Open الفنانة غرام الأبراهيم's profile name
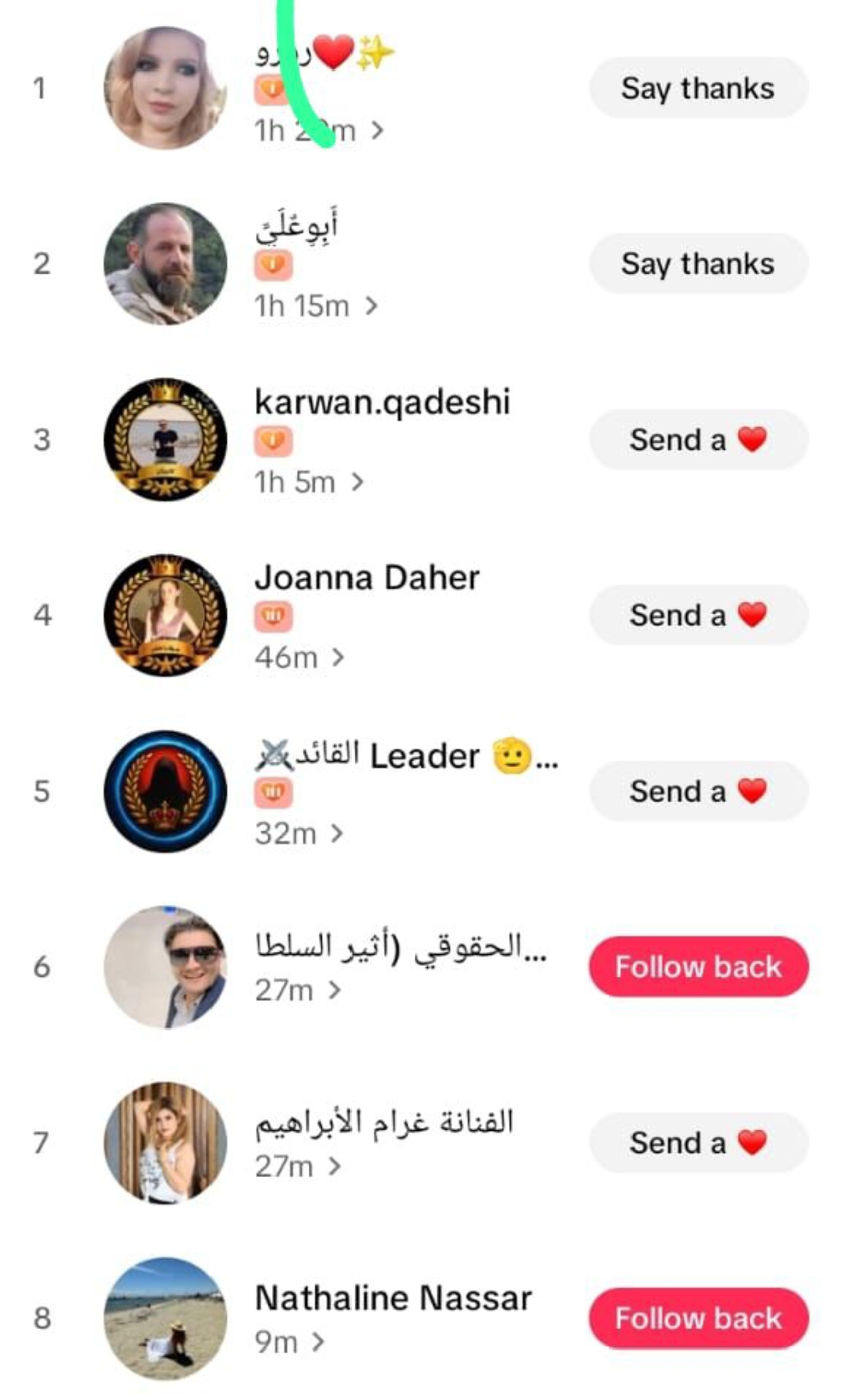This screenshot has height=1400, width=842. (x=384, y=1122)
